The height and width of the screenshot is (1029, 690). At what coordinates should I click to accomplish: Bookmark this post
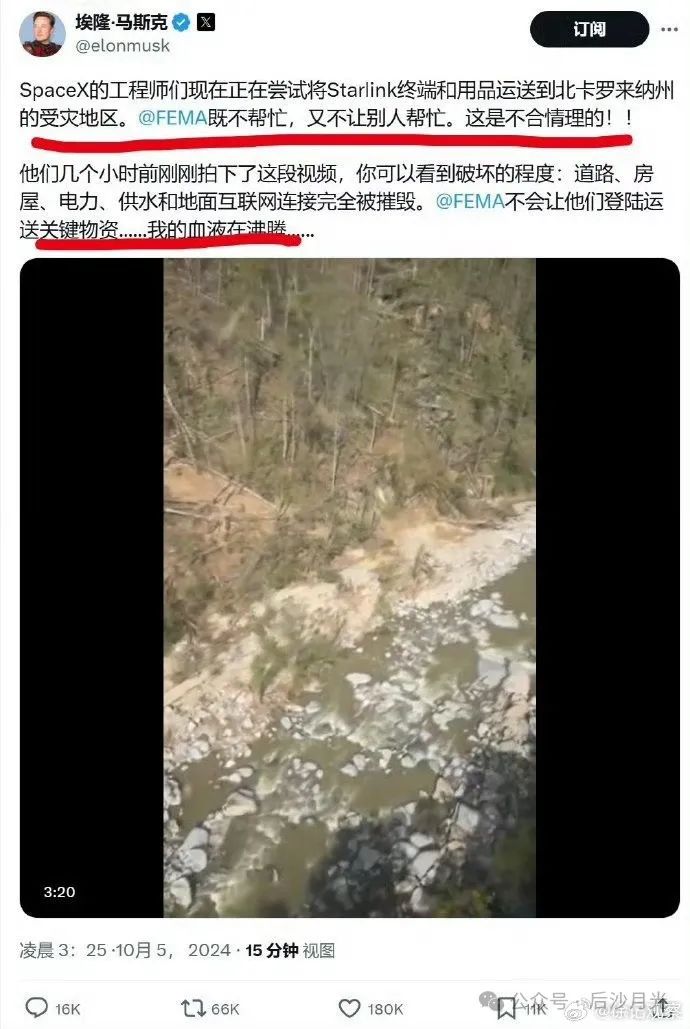coord(506,1007)
